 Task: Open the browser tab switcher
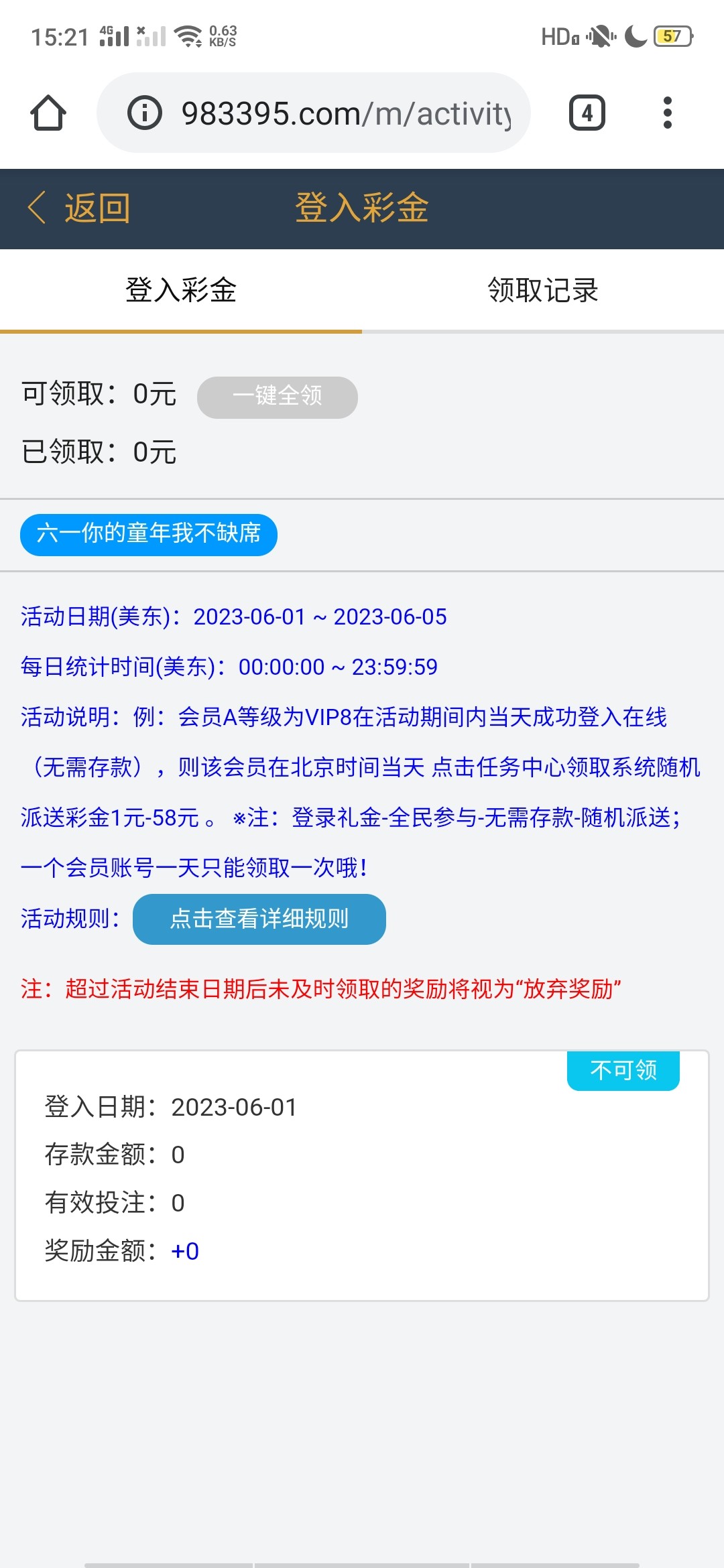point(587,113)
